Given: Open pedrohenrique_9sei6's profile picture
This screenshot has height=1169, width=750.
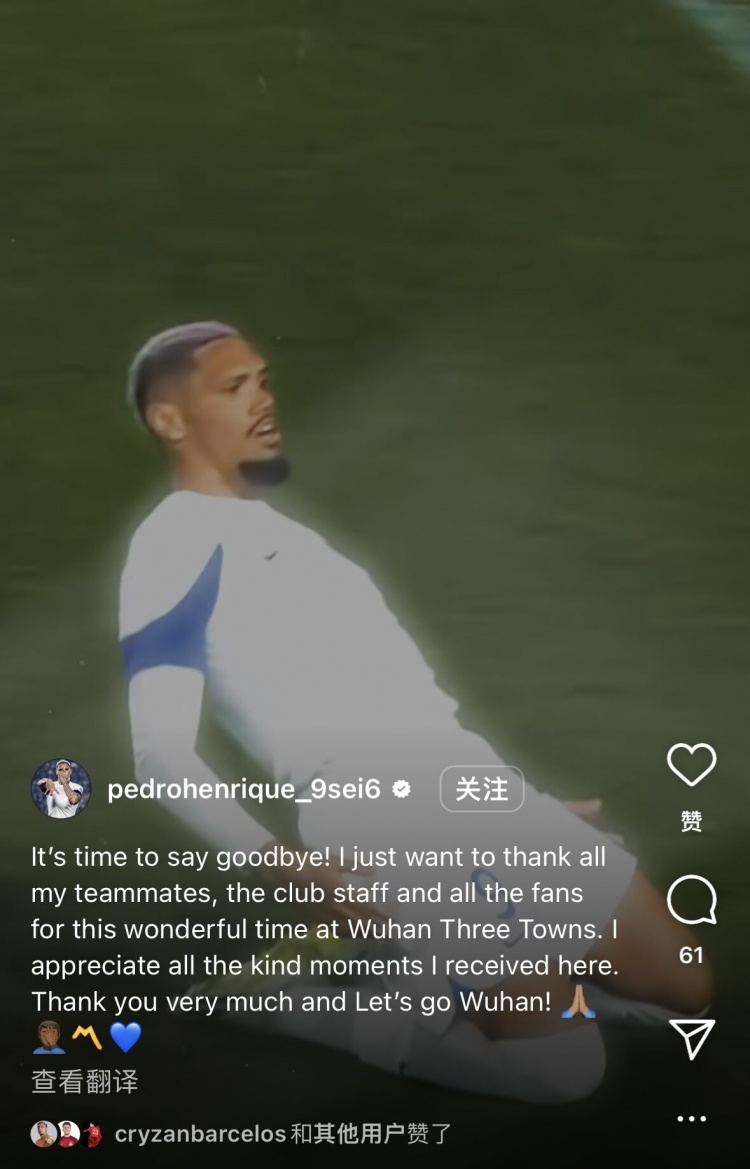Looking at the screenshot, I should 61,789.
